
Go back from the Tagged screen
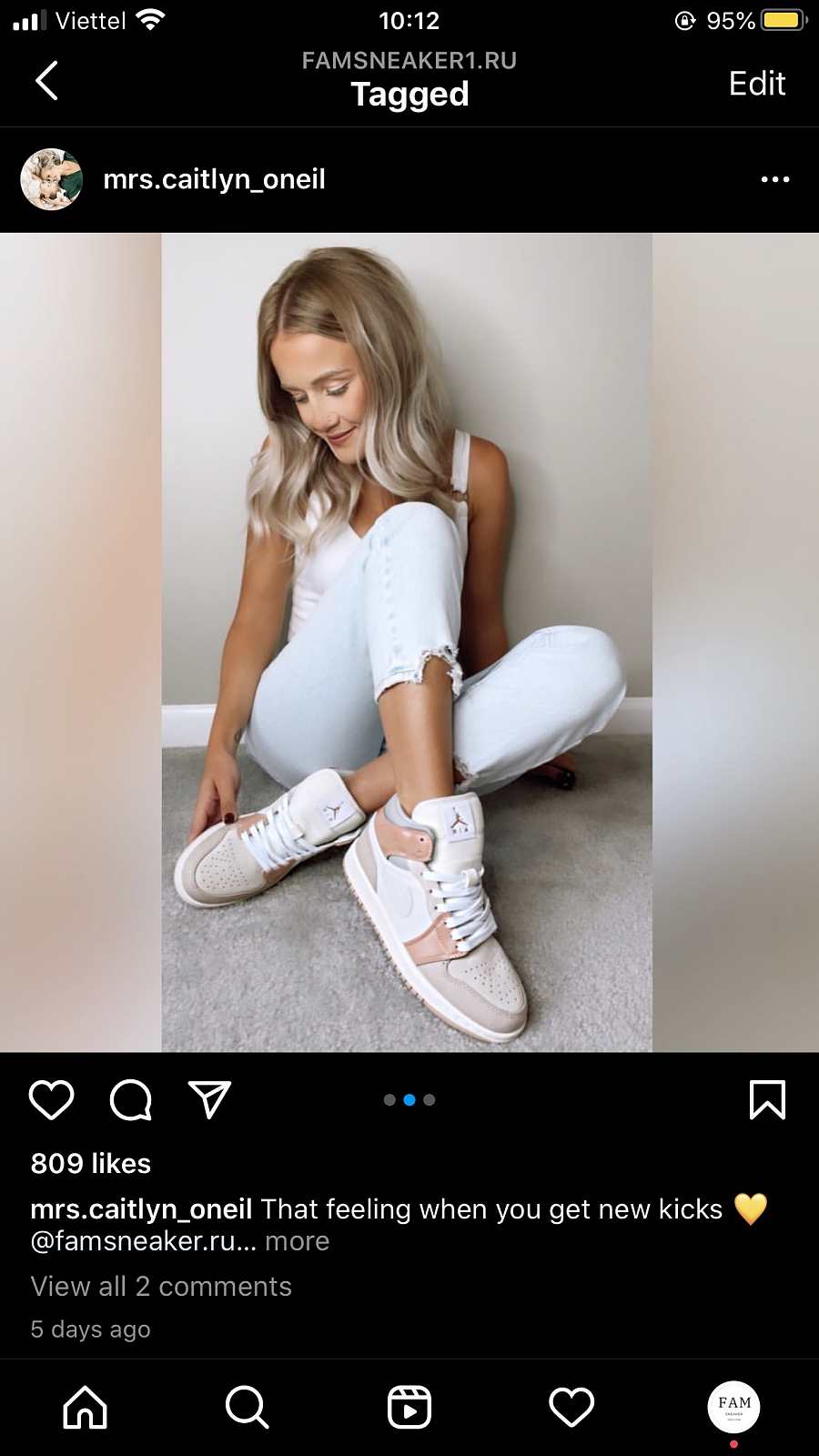click(46, 81)
